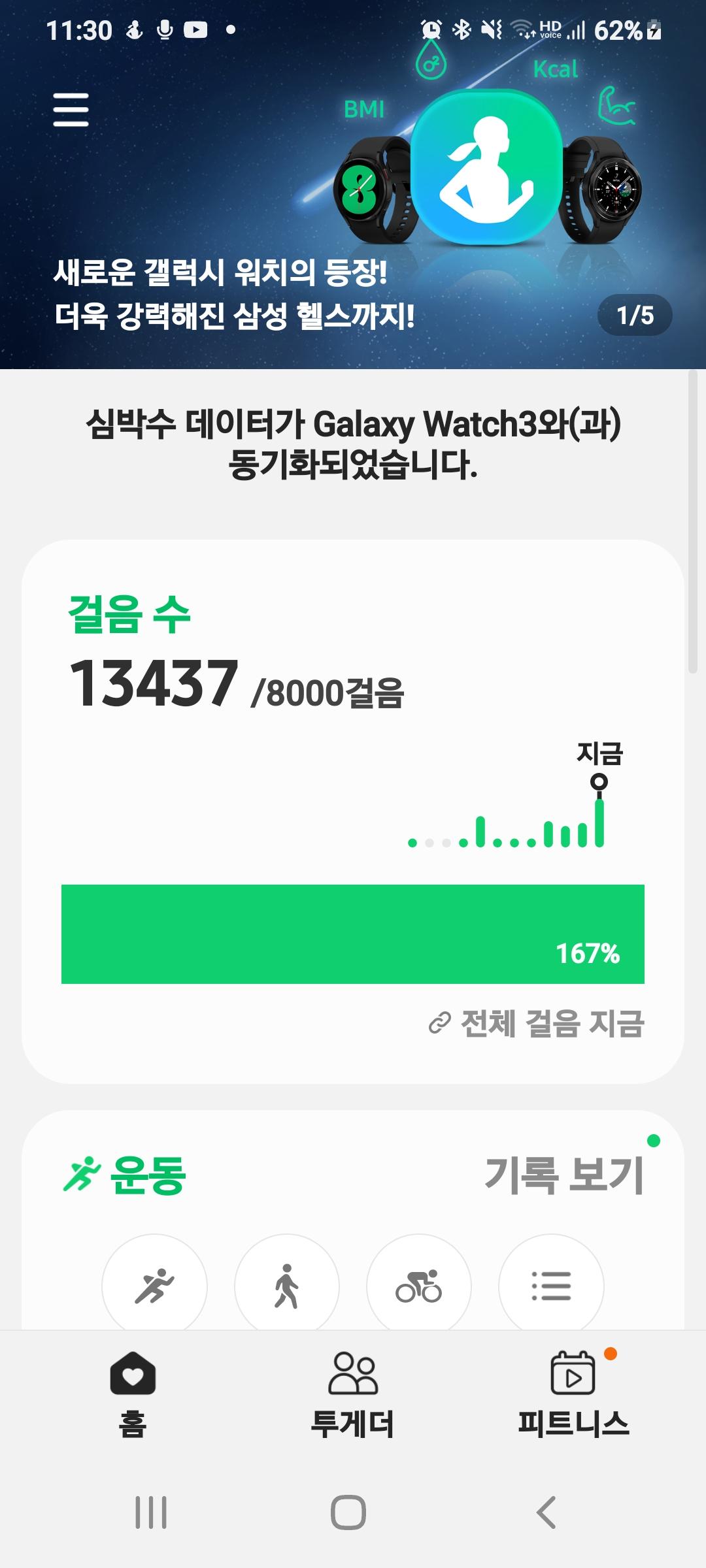Start a walking workout
706x1568 pixels.
[286, 1286]
